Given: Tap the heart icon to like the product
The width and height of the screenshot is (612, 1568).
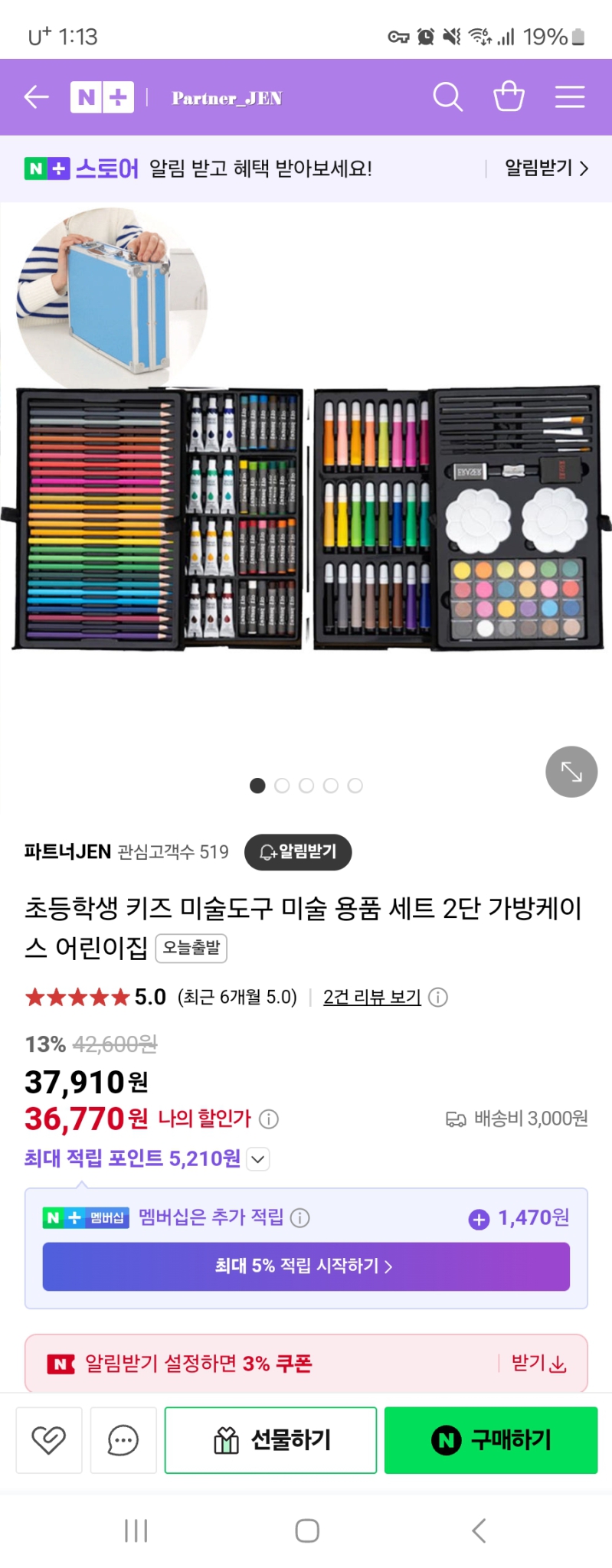Looking at the screenshot, I should tap(48, 1439).
